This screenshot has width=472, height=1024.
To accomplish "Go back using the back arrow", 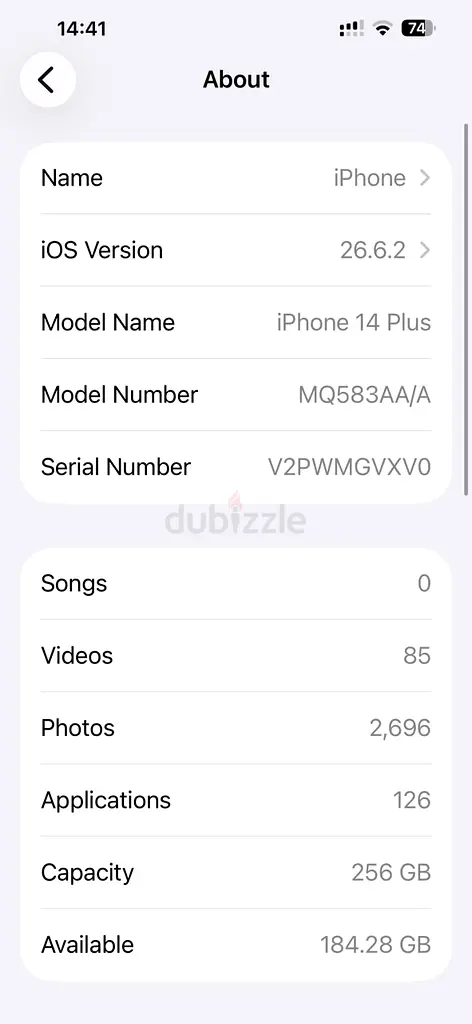I will [48, 80].
